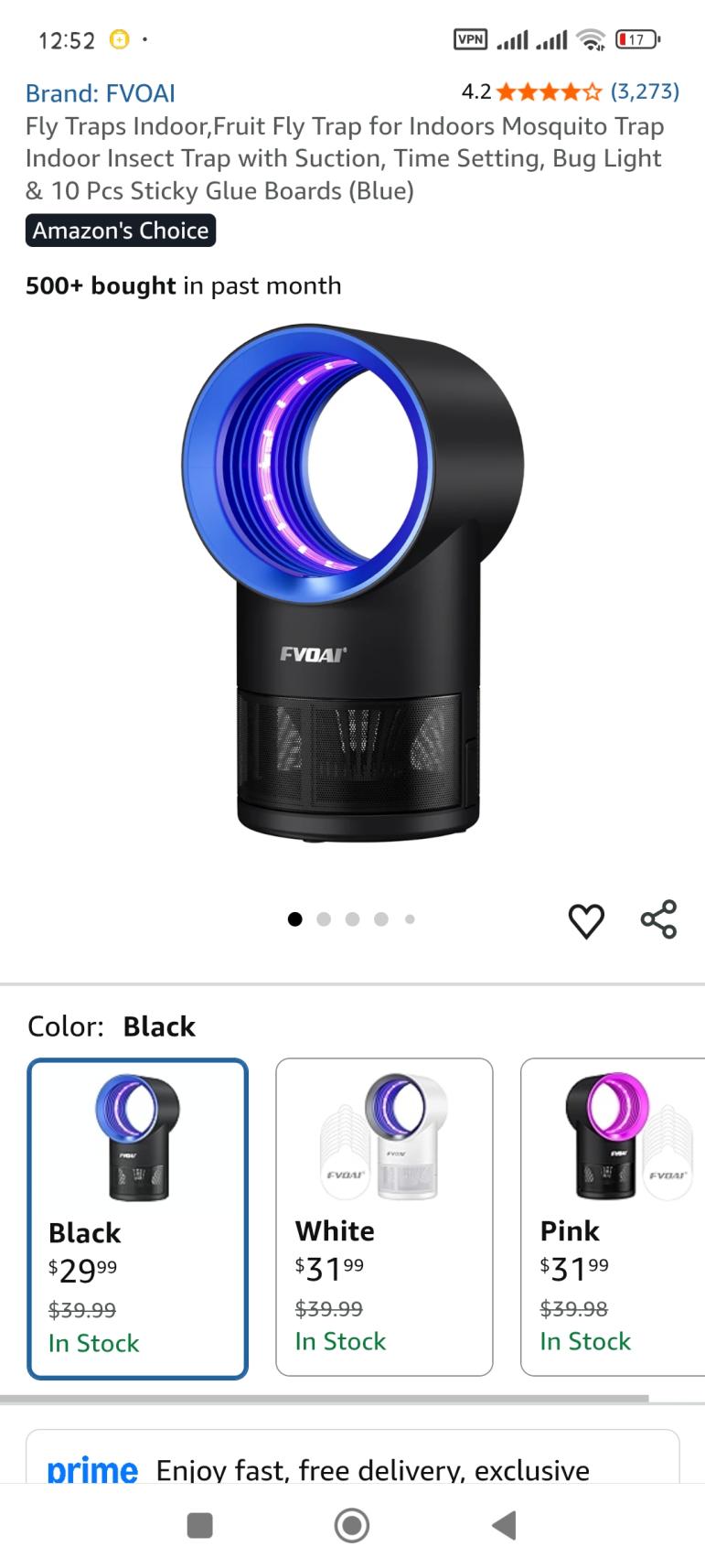
Task: Open the FVOAI brand link
Action: pyautogui.click(x=100, y=92)
